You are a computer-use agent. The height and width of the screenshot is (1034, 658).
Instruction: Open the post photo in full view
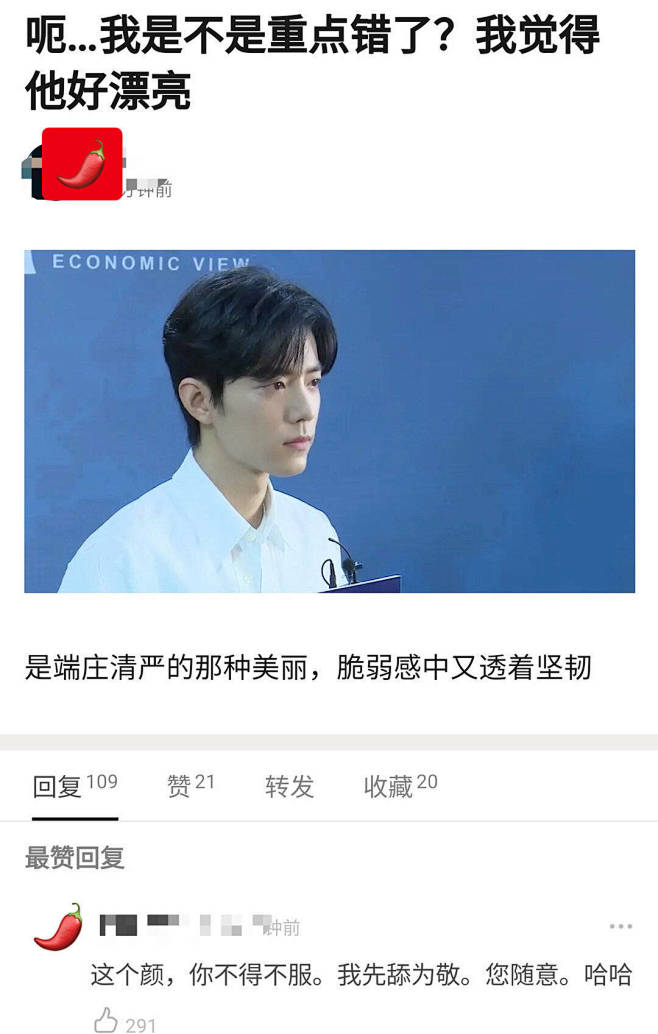tap(329, 421)
